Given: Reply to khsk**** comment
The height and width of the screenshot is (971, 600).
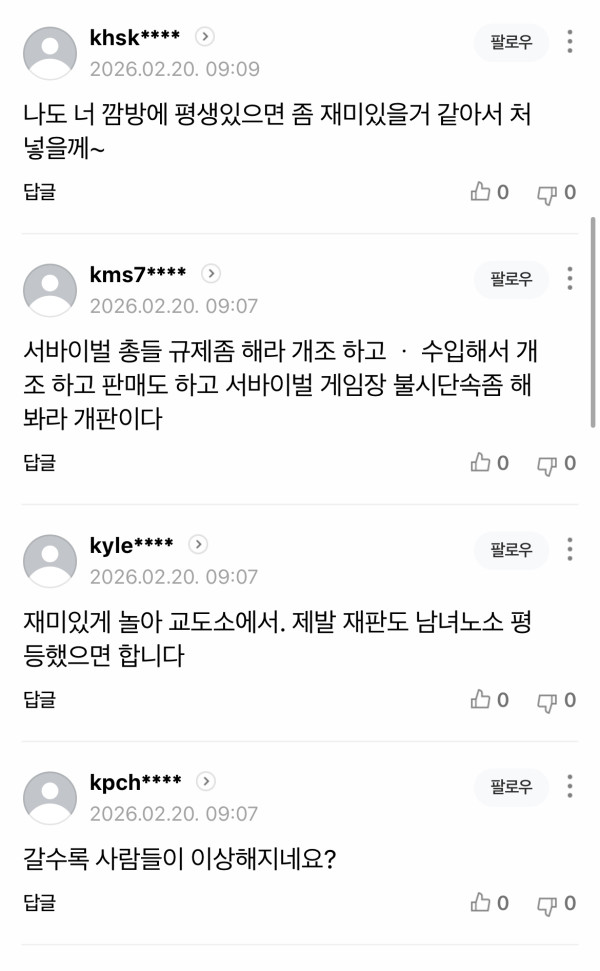Looking at the screenshot, I should point(40,191).
